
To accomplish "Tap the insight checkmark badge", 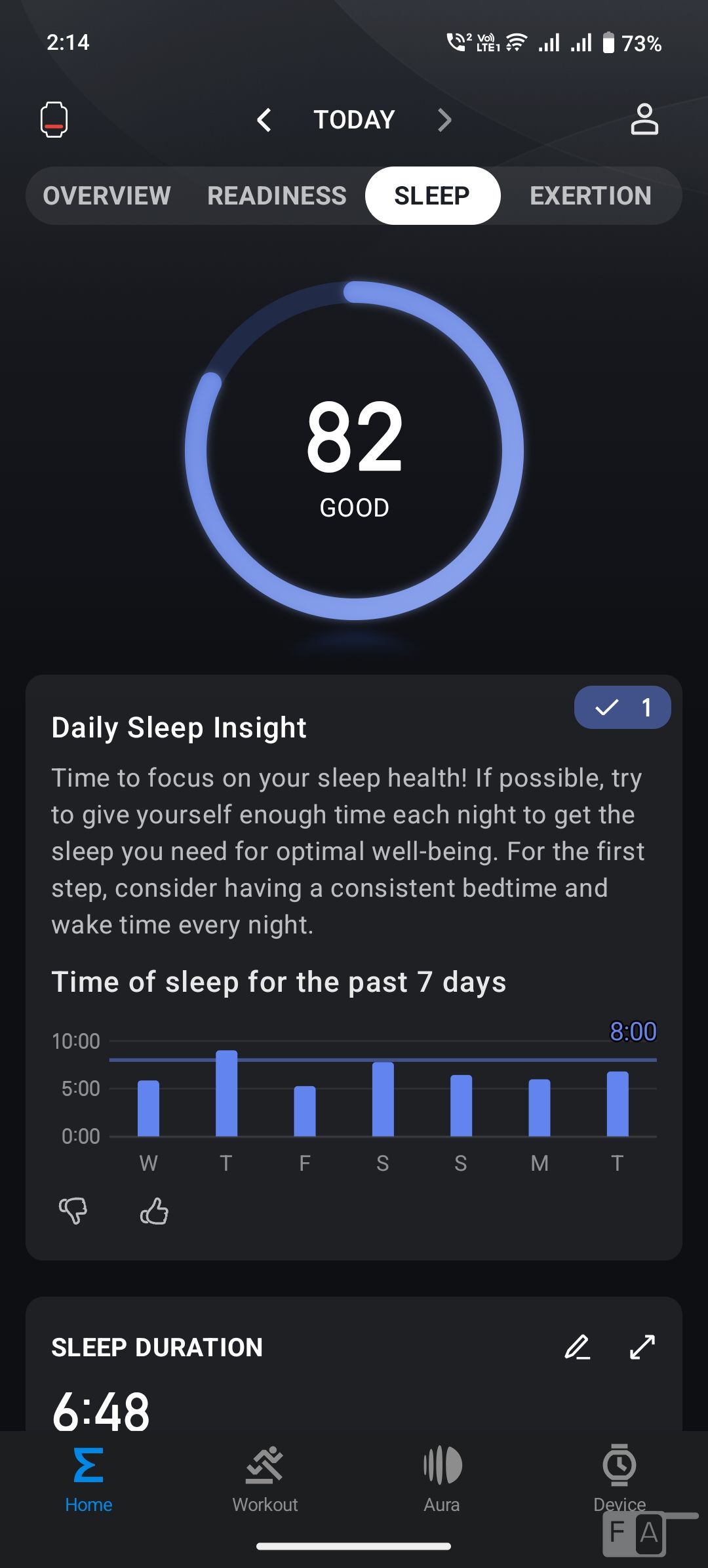I will 622,707.
